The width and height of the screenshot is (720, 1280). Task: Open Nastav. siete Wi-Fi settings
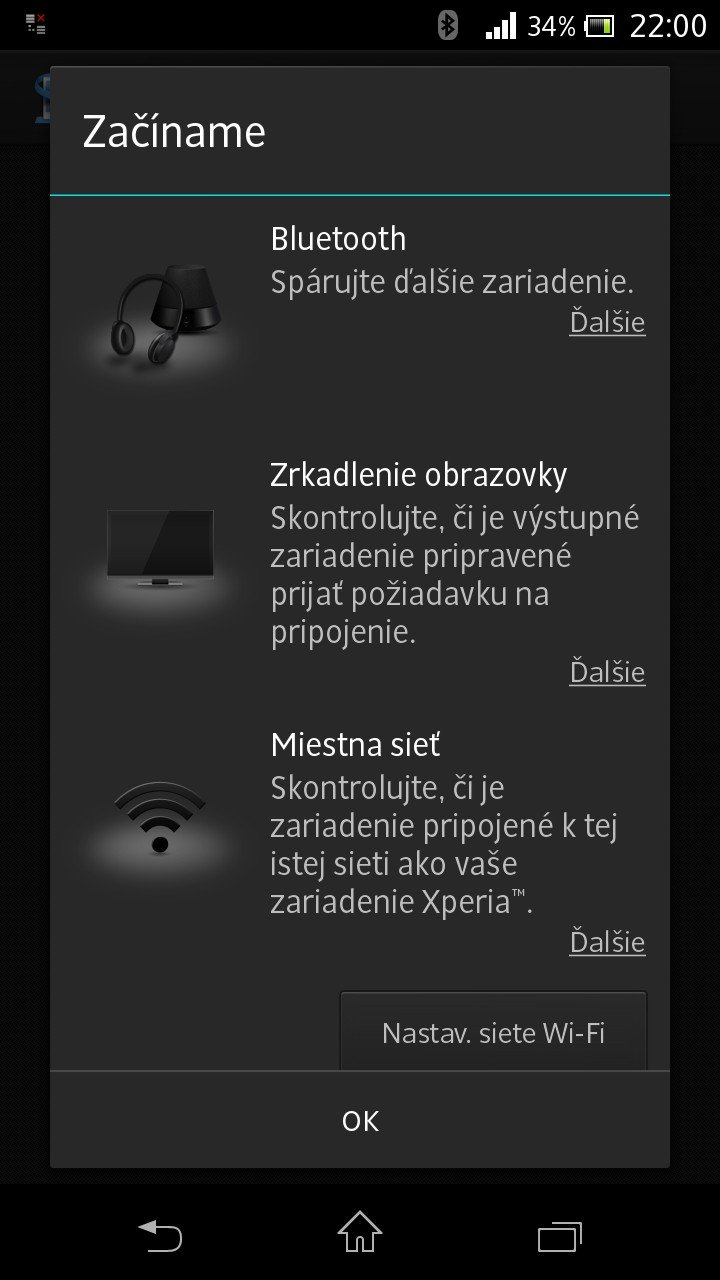coord(493,1032)
